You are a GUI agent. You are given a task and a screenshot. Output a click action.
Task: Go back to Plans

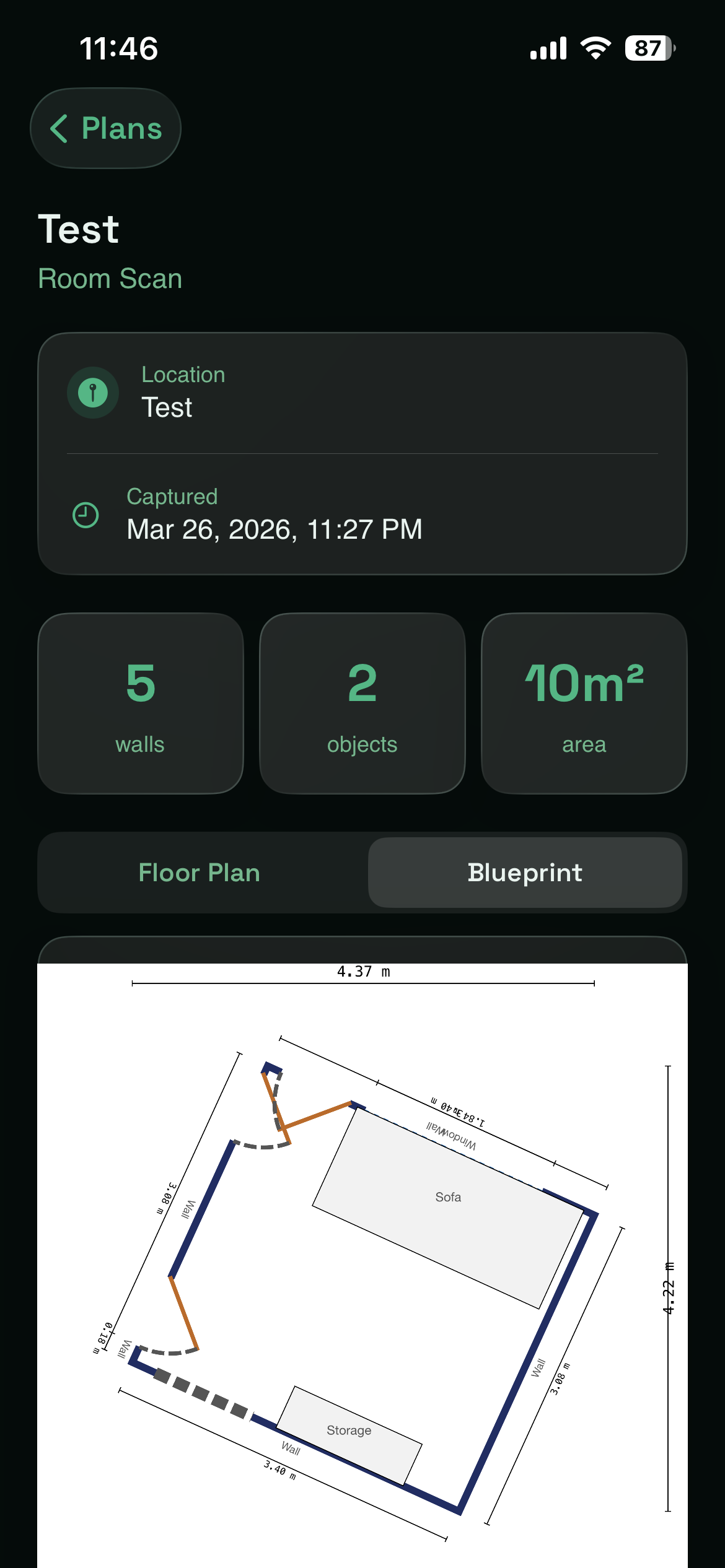pos(105,128)
